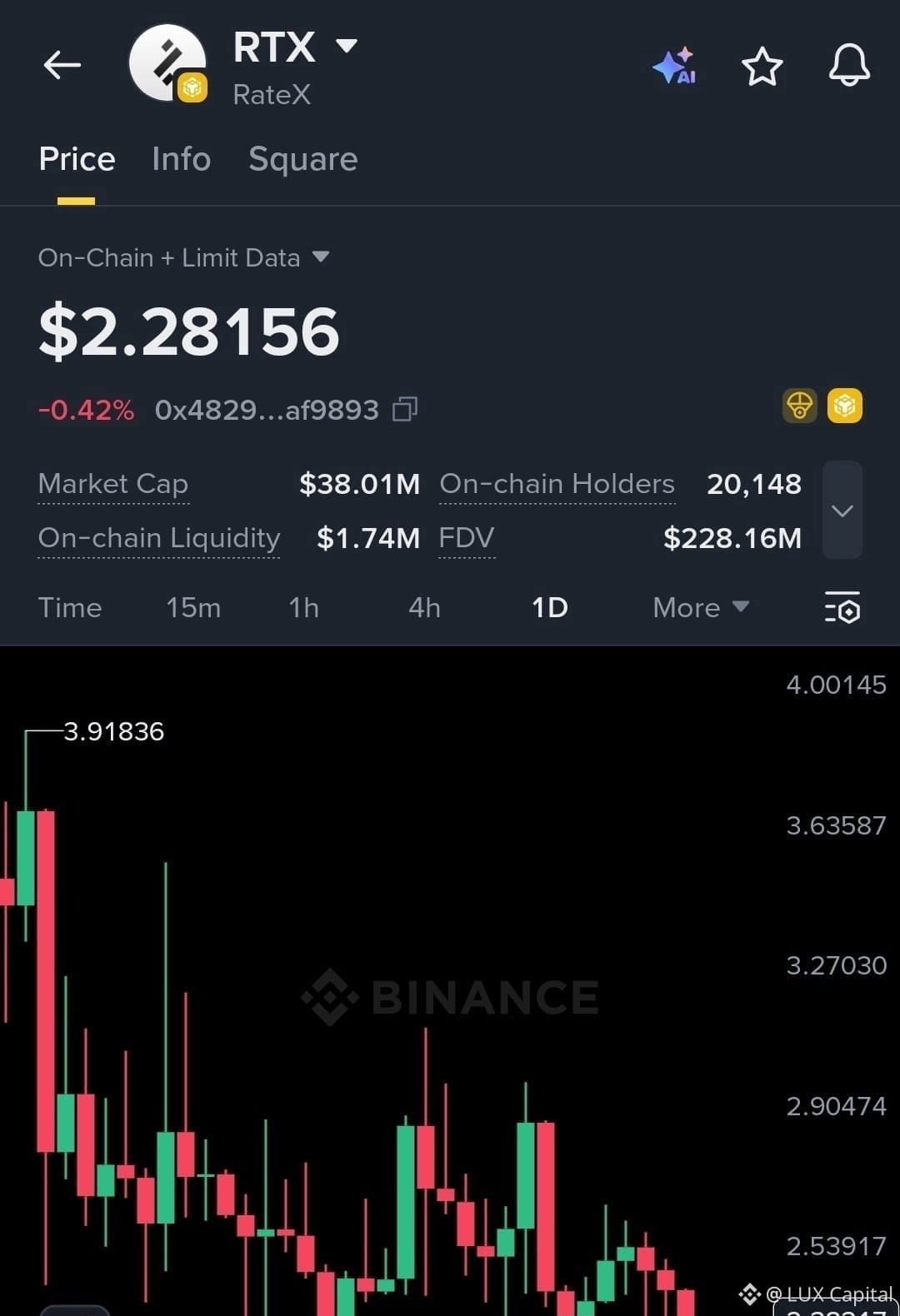Expand the market stats chevron panel
Screen dimensions: 900x1316
pos(842,511)
